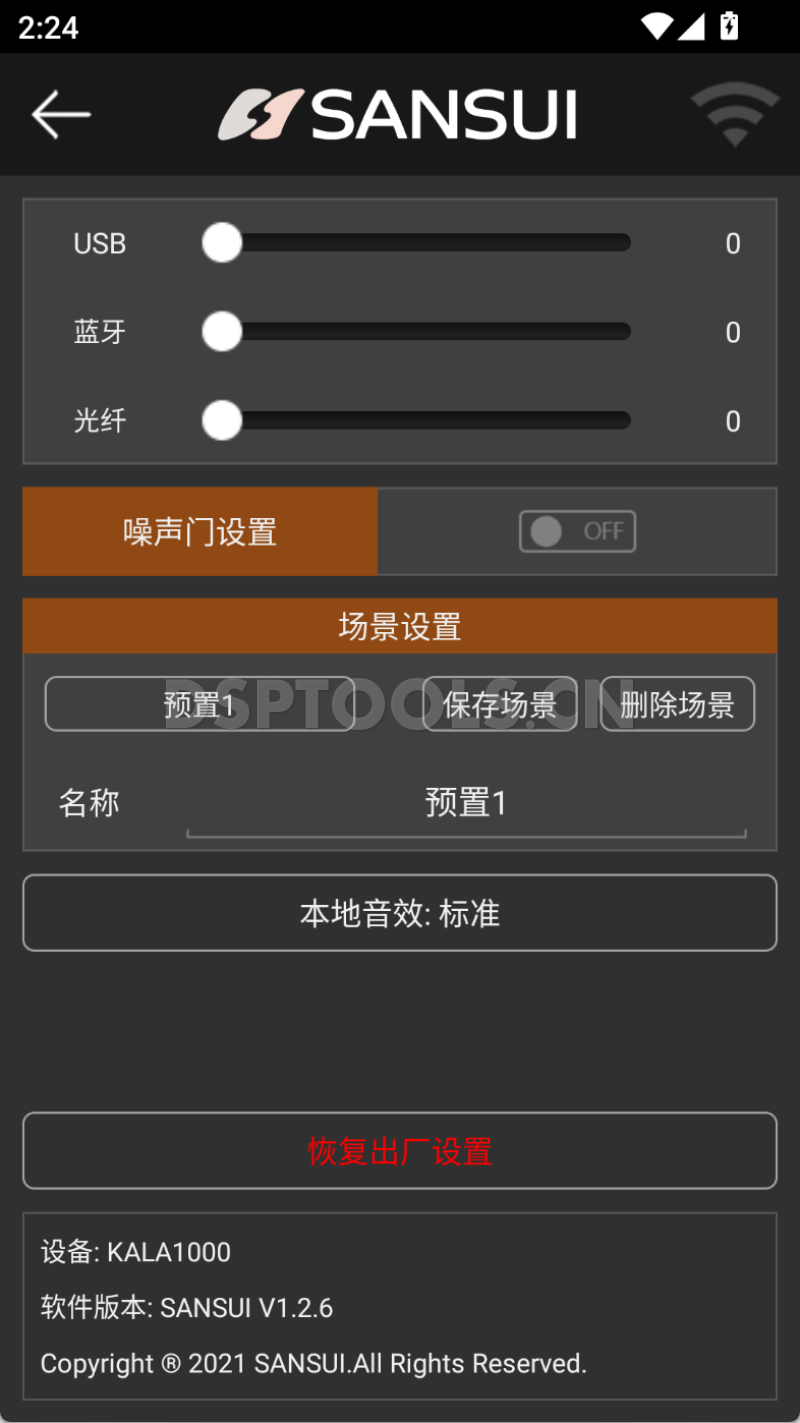Select the 噪声门设置 tab
The height and width of the screenshot is (1423, 800).
coord(199,531)
